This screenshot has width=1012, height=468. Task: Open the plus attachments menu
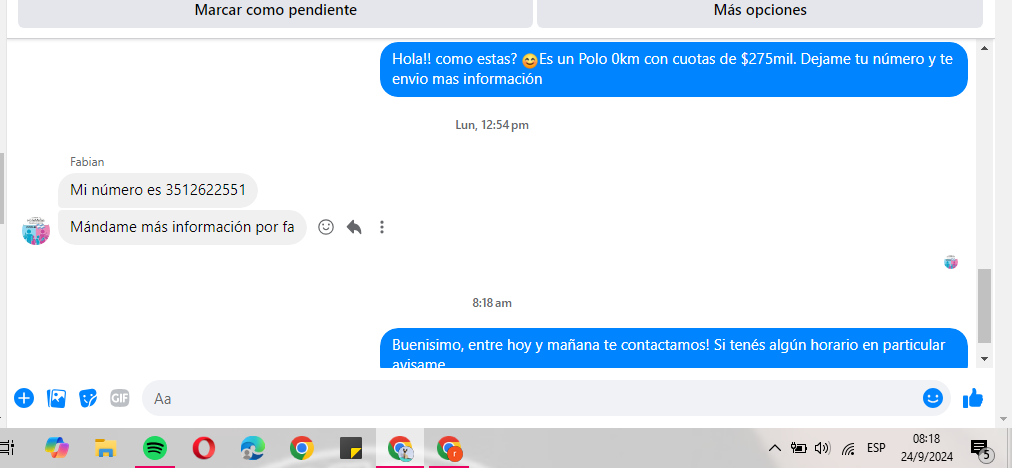[24, 398]
